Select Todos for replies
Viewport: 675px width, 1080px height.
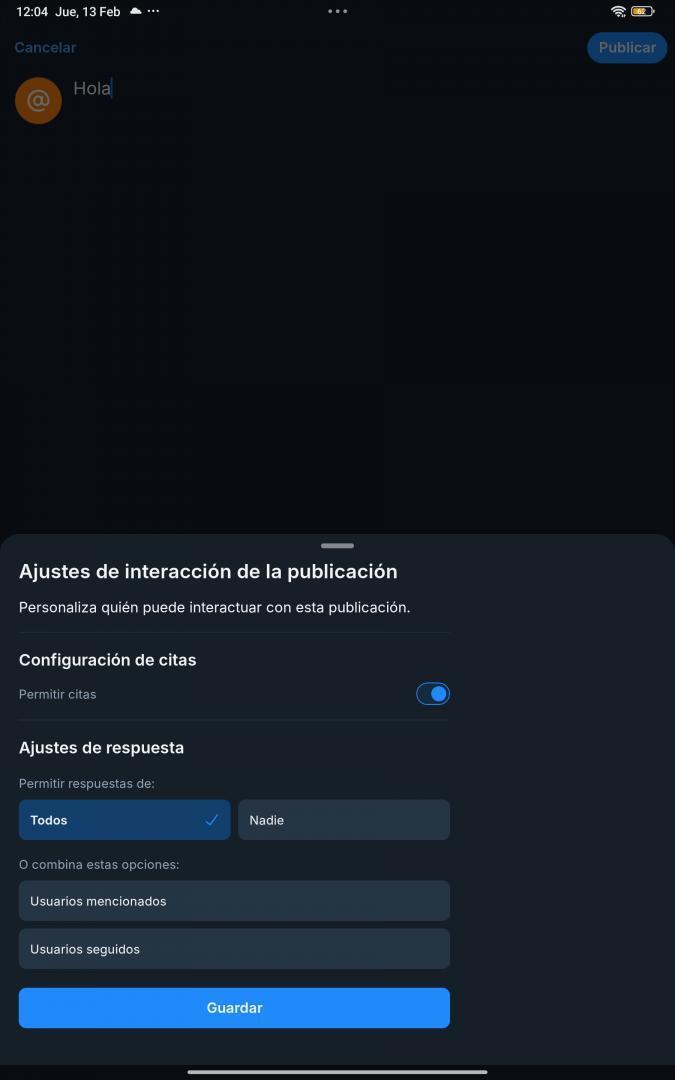[x=124, y=820]
